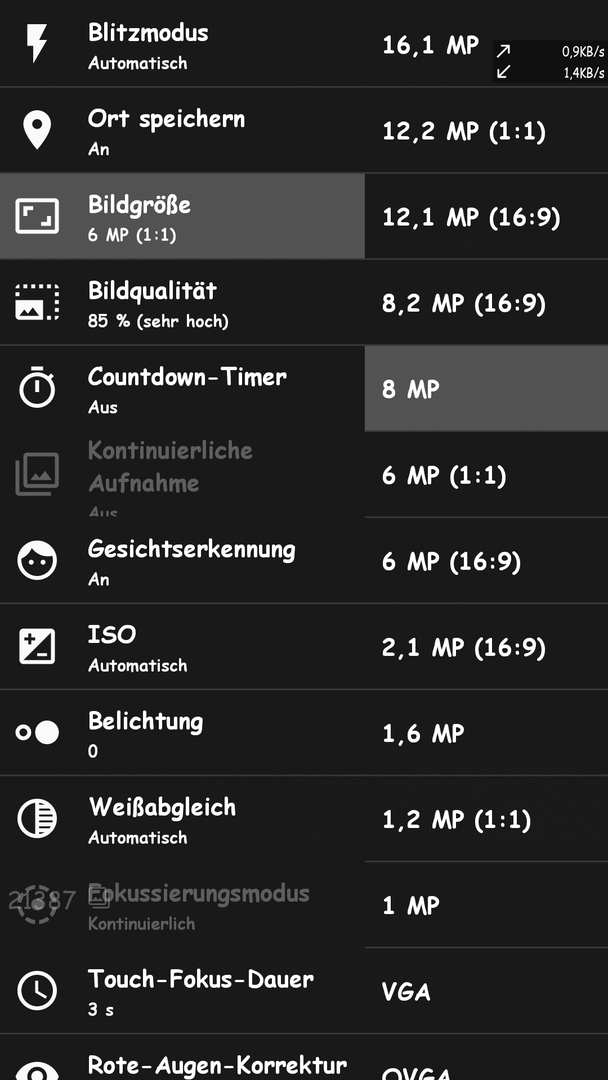Image resolution: width=608 pixels, height=1080 pixels.
Task: Select VGA image size
Action: (486, 991)
